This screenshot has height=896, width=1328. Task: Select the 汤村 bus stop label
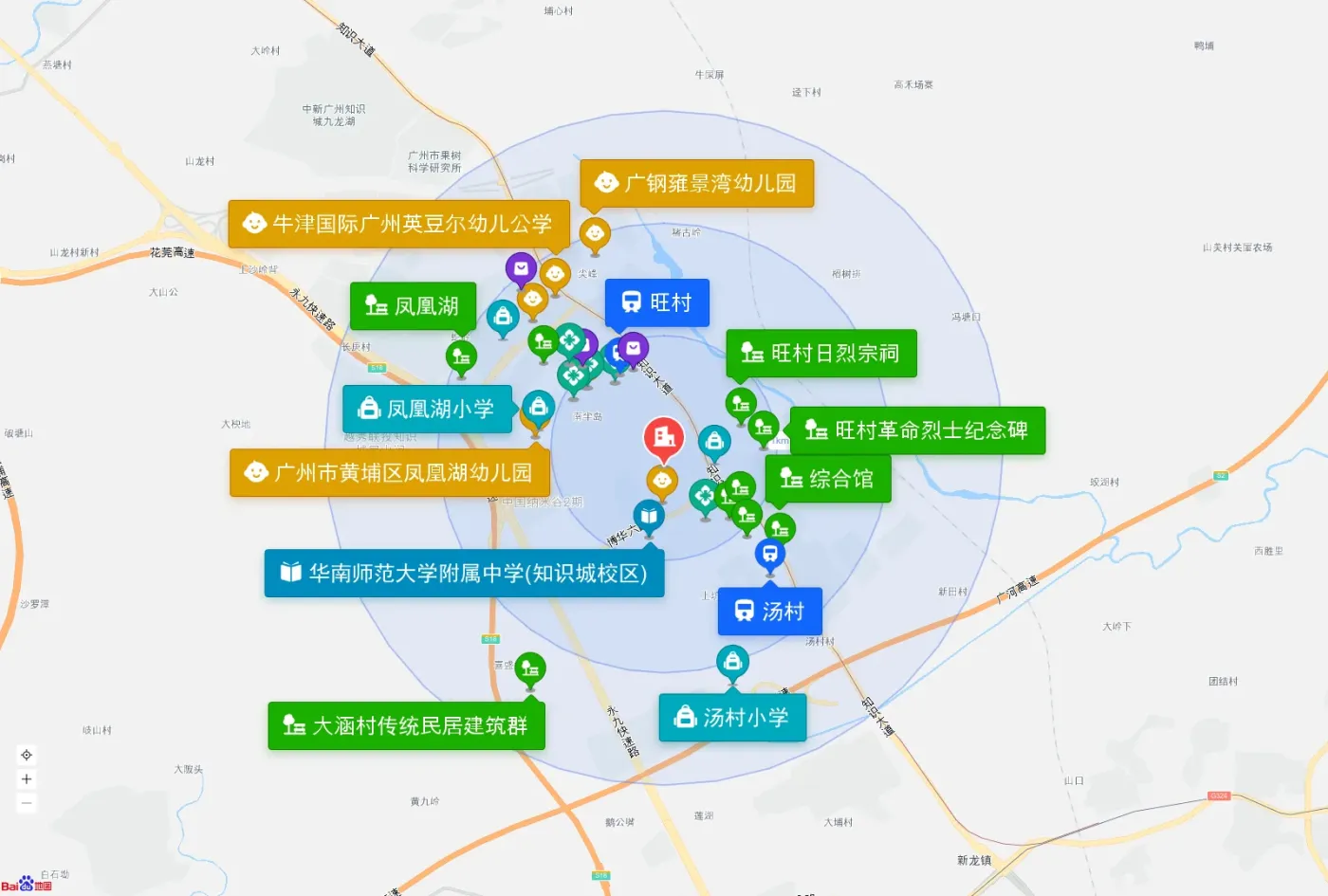click(769, 612)
